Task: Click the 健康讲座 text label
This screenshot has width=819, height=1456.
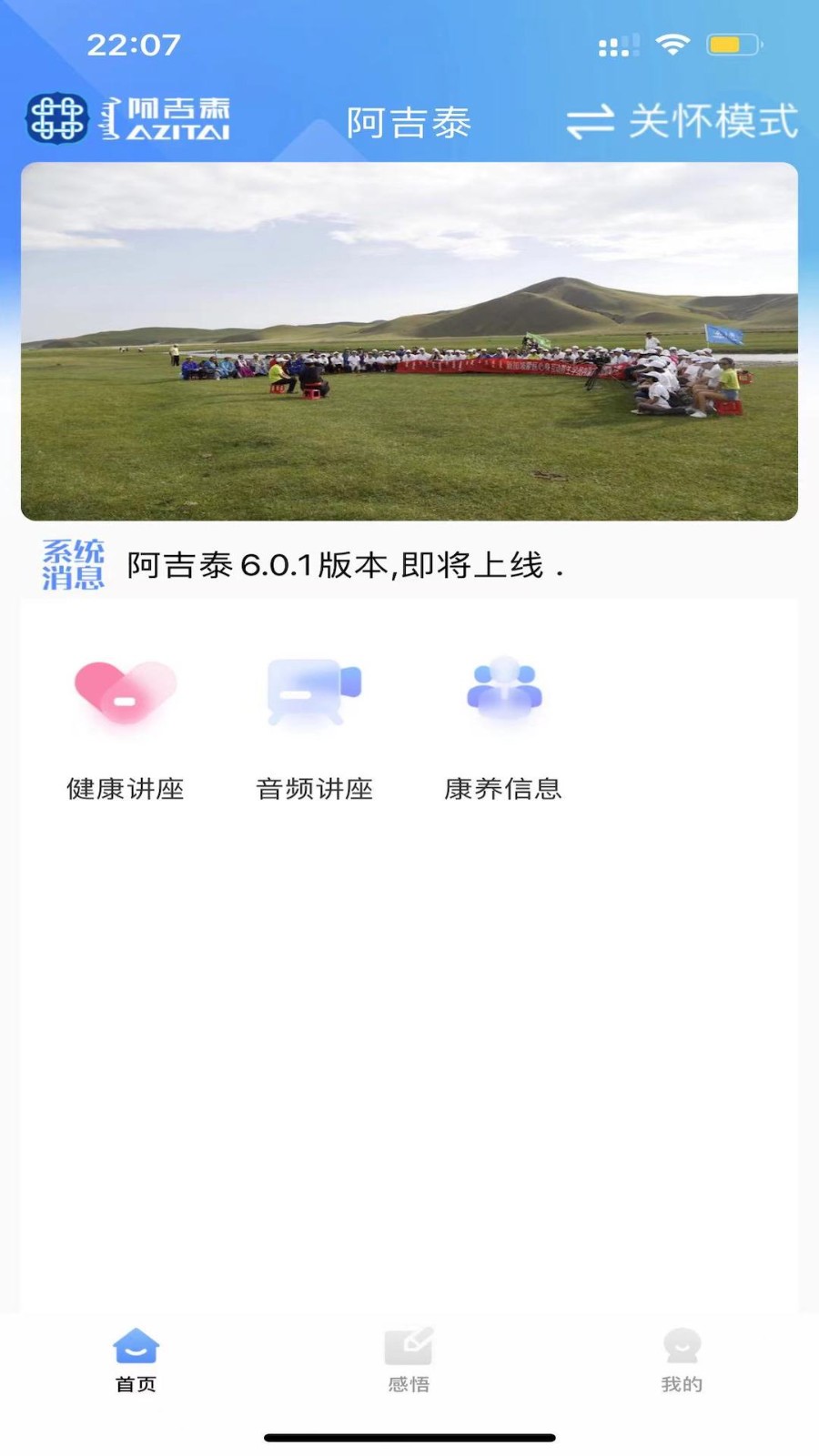Action: click(123, 790)
